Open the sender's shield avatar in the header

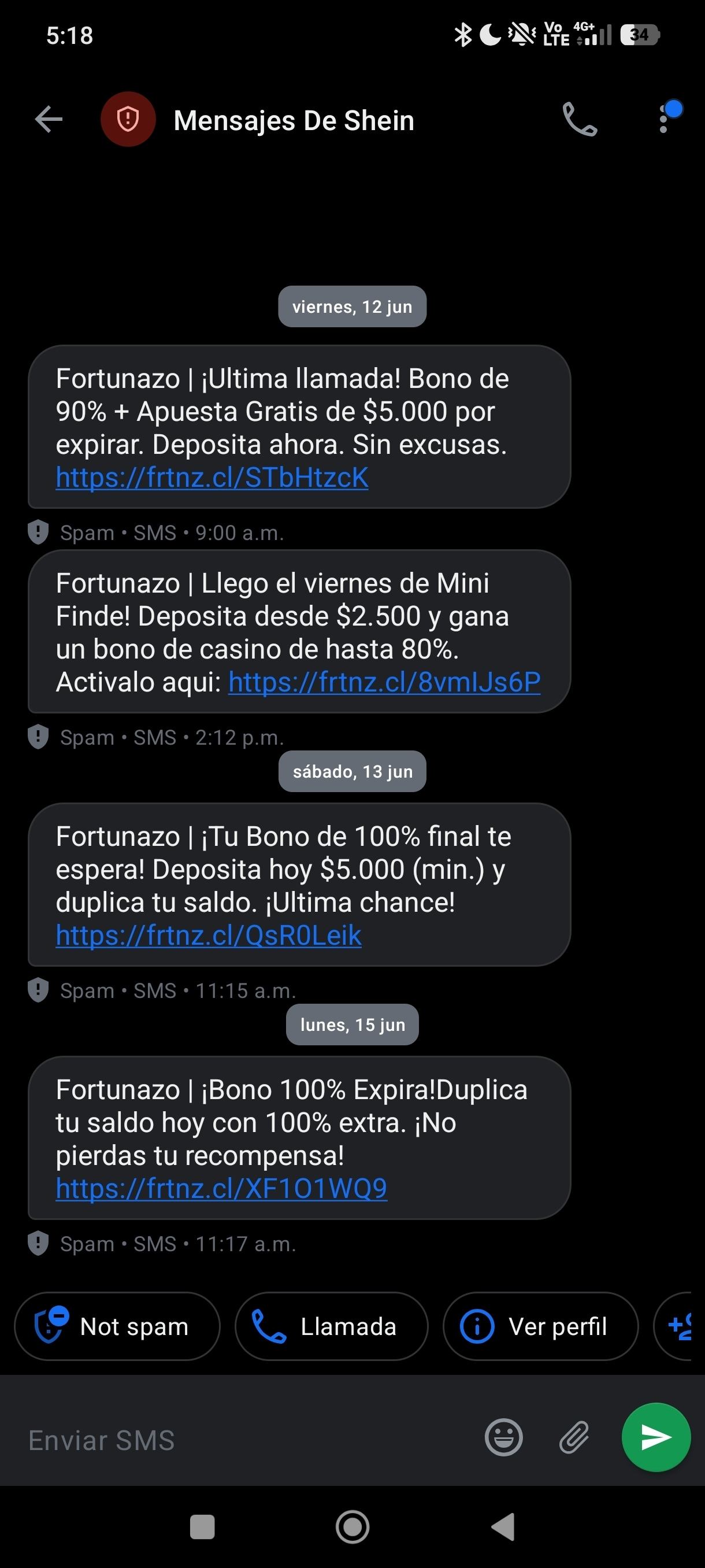tap(128, 119)
